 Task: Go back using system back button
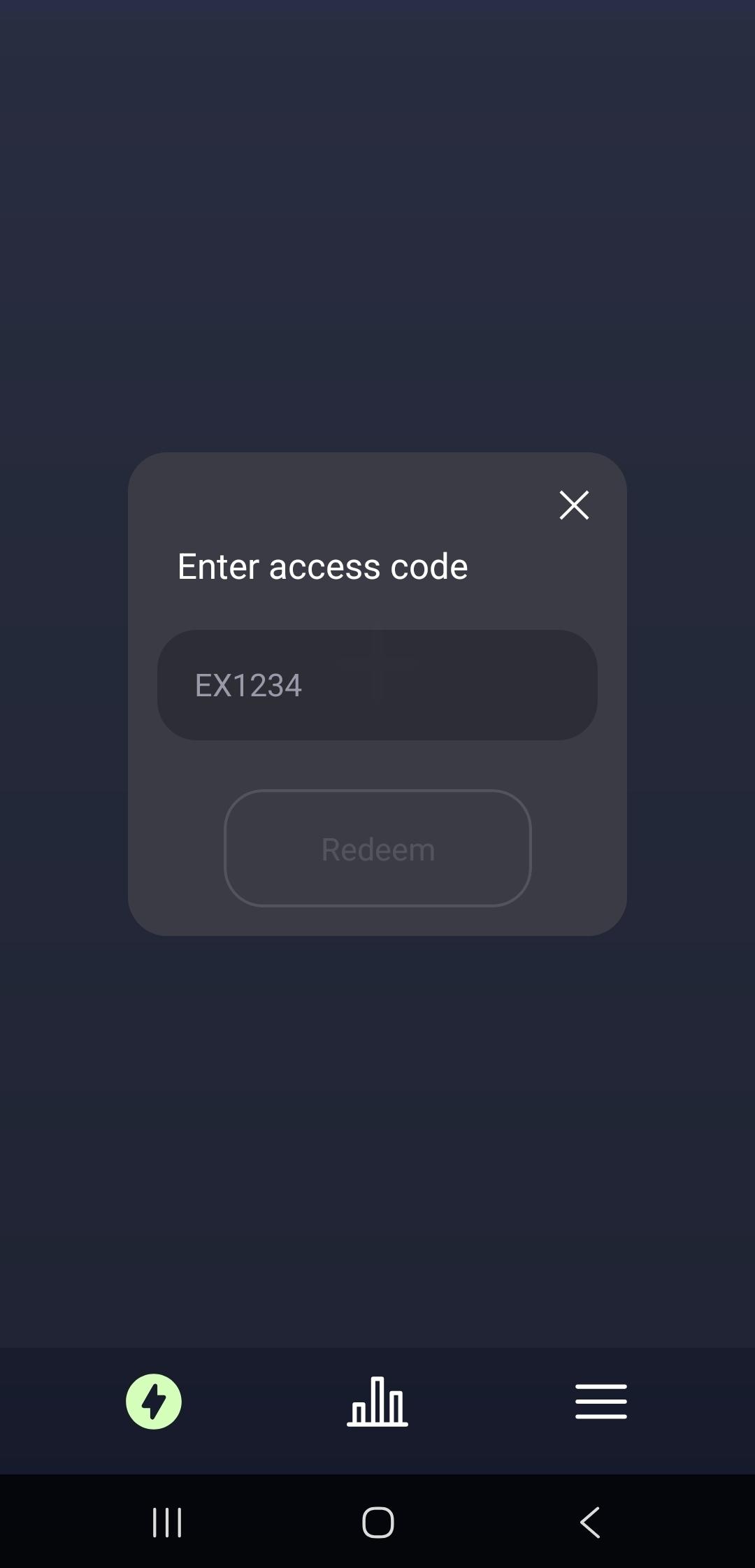pos(590,1522)
